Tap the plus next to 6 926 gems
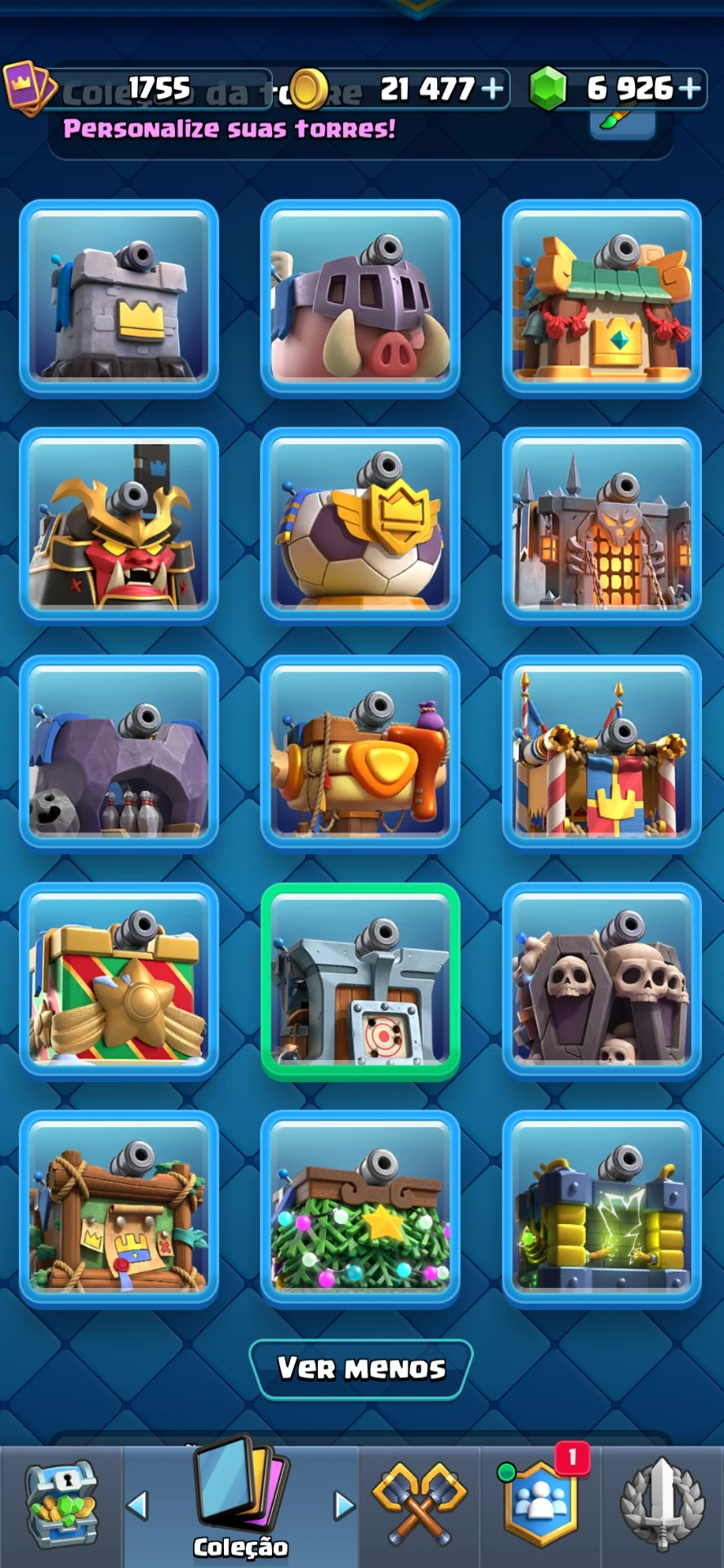The width and height of the screenshot is (724, 1568). point(690,88)
